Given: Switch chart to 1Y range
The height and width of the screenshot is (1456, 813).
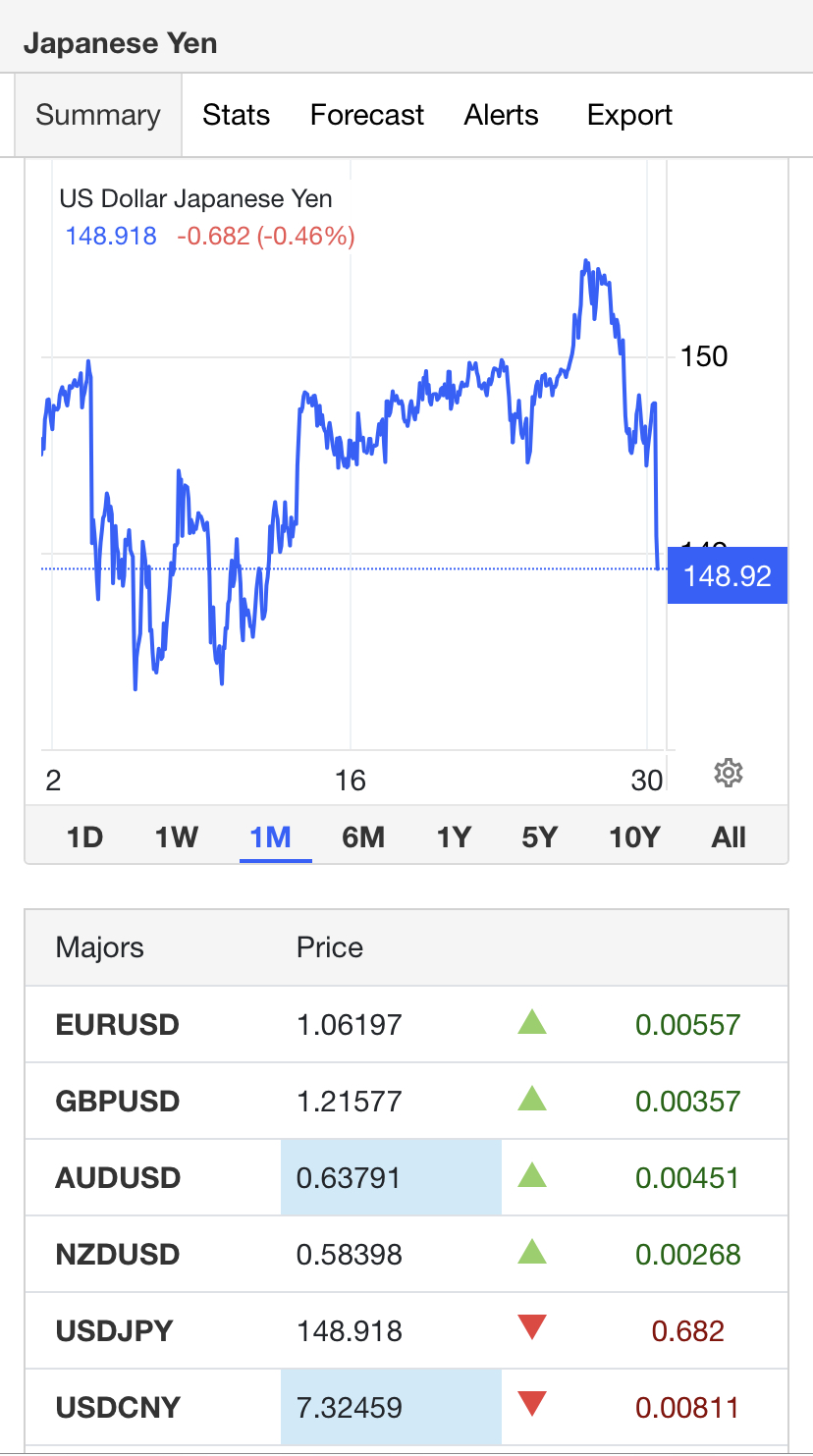Looking at the screenshot, I should 454,837.
